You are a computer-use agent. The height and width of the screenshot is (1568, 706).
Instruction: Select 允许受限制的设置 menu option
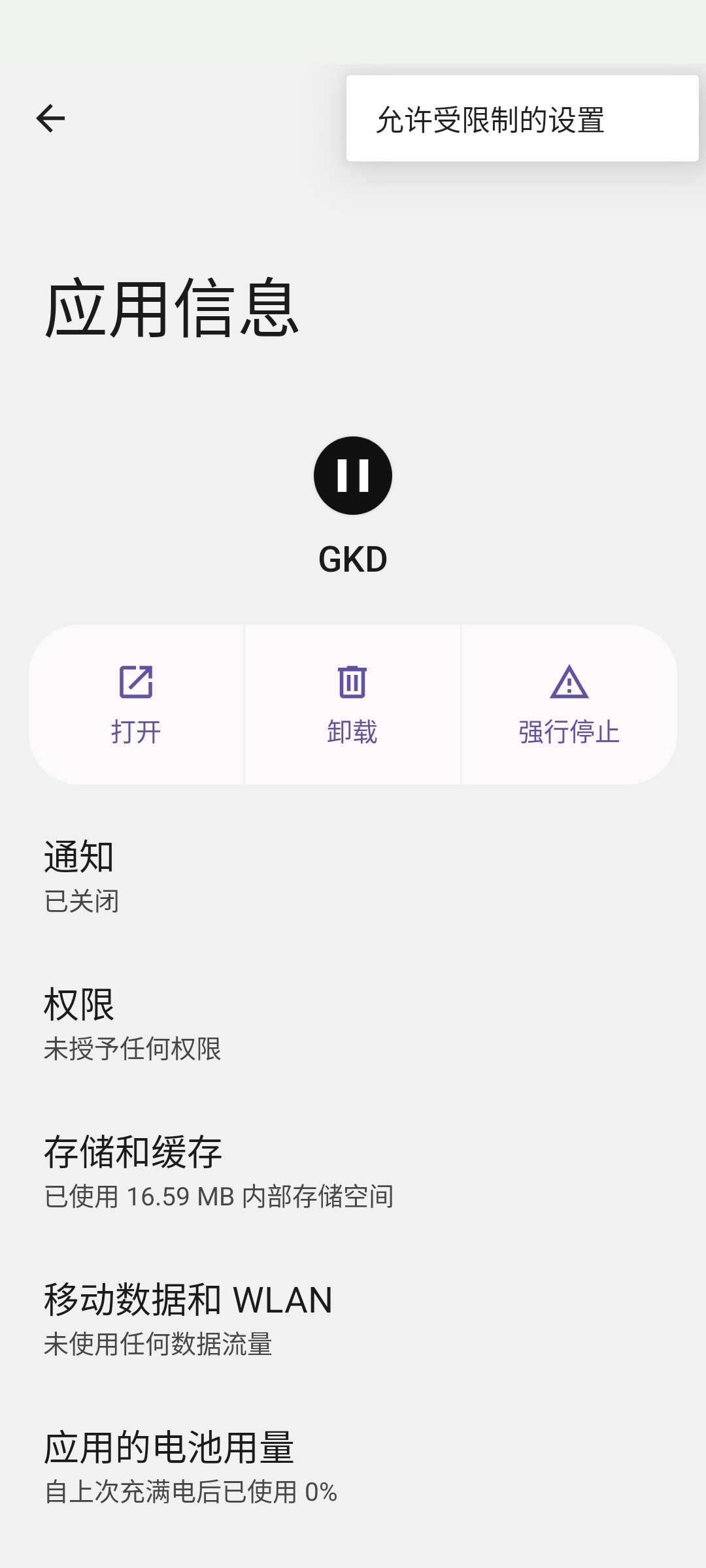click(522, 119)
